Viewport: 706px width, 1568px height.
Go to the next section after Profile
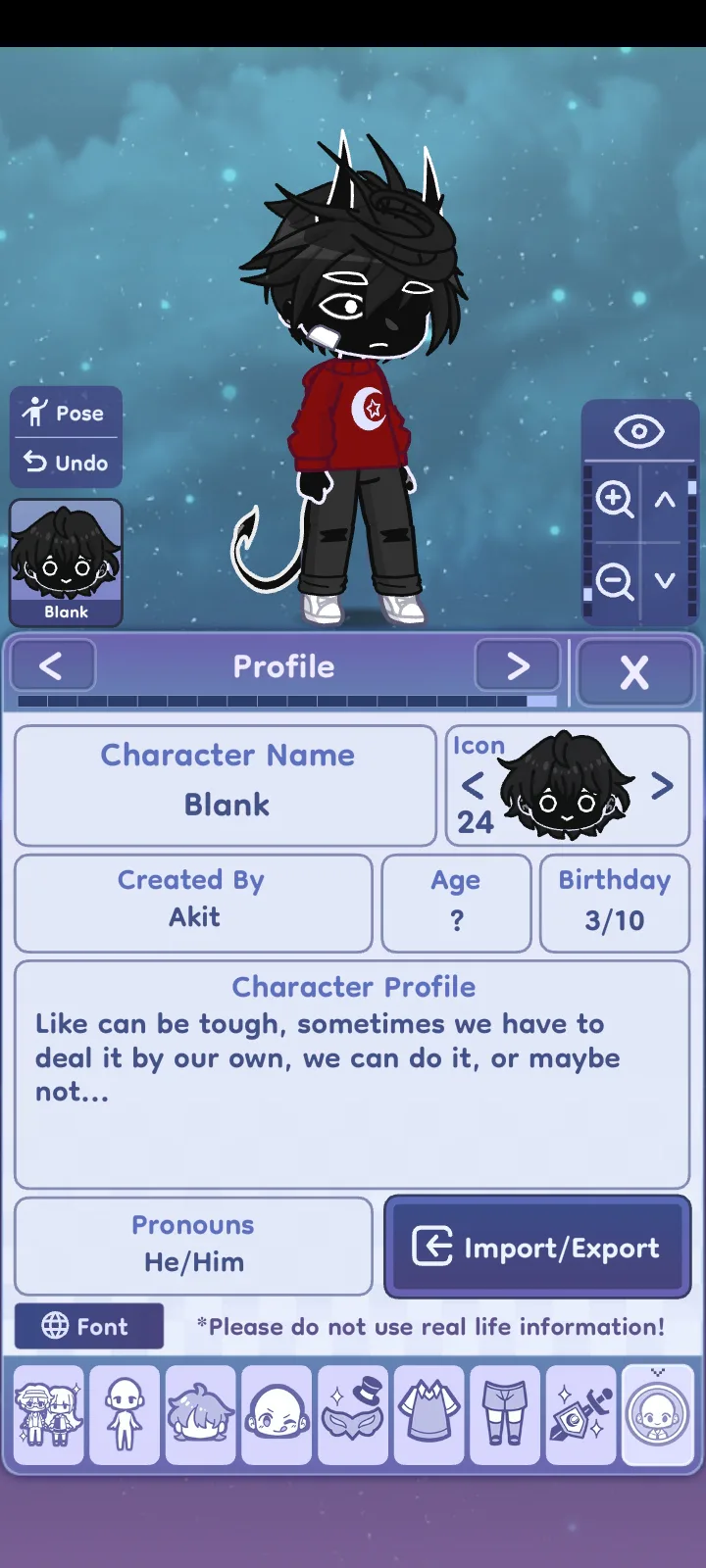517,666
